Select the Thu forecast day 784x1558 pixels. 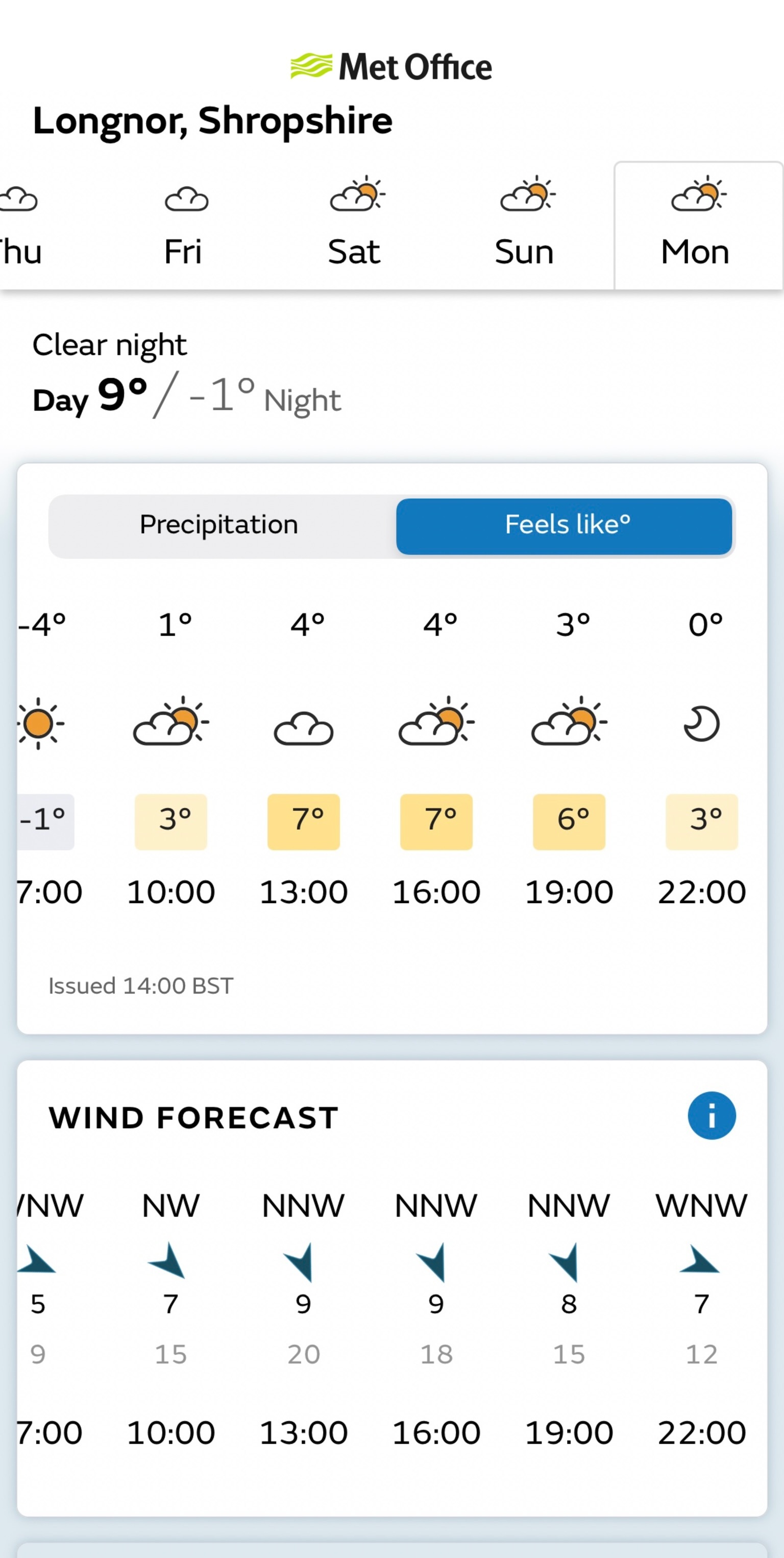point(21,226)
